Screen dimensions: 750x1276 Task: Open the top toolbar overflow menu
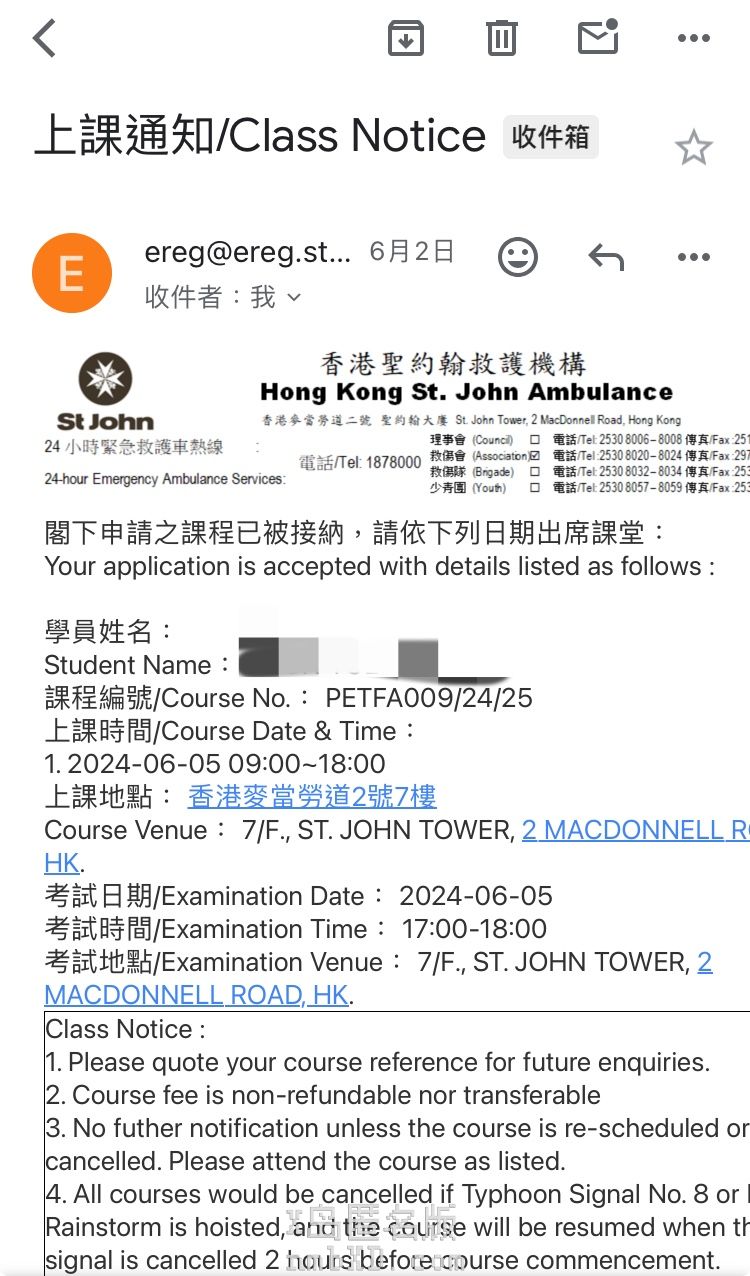pos(693,39)
